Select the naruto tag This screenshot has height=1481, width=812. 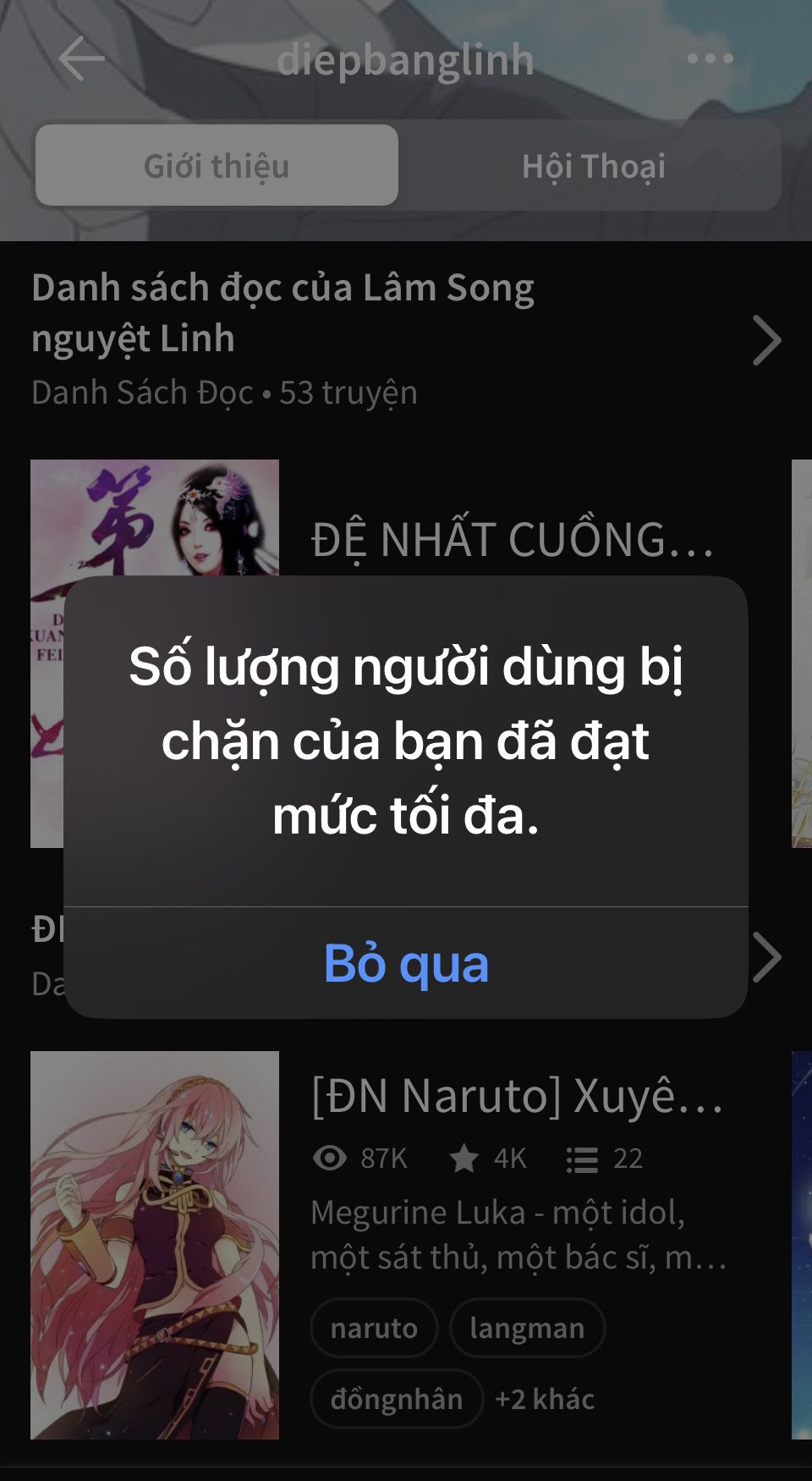pyautogui.click(x=374, y=1328)
